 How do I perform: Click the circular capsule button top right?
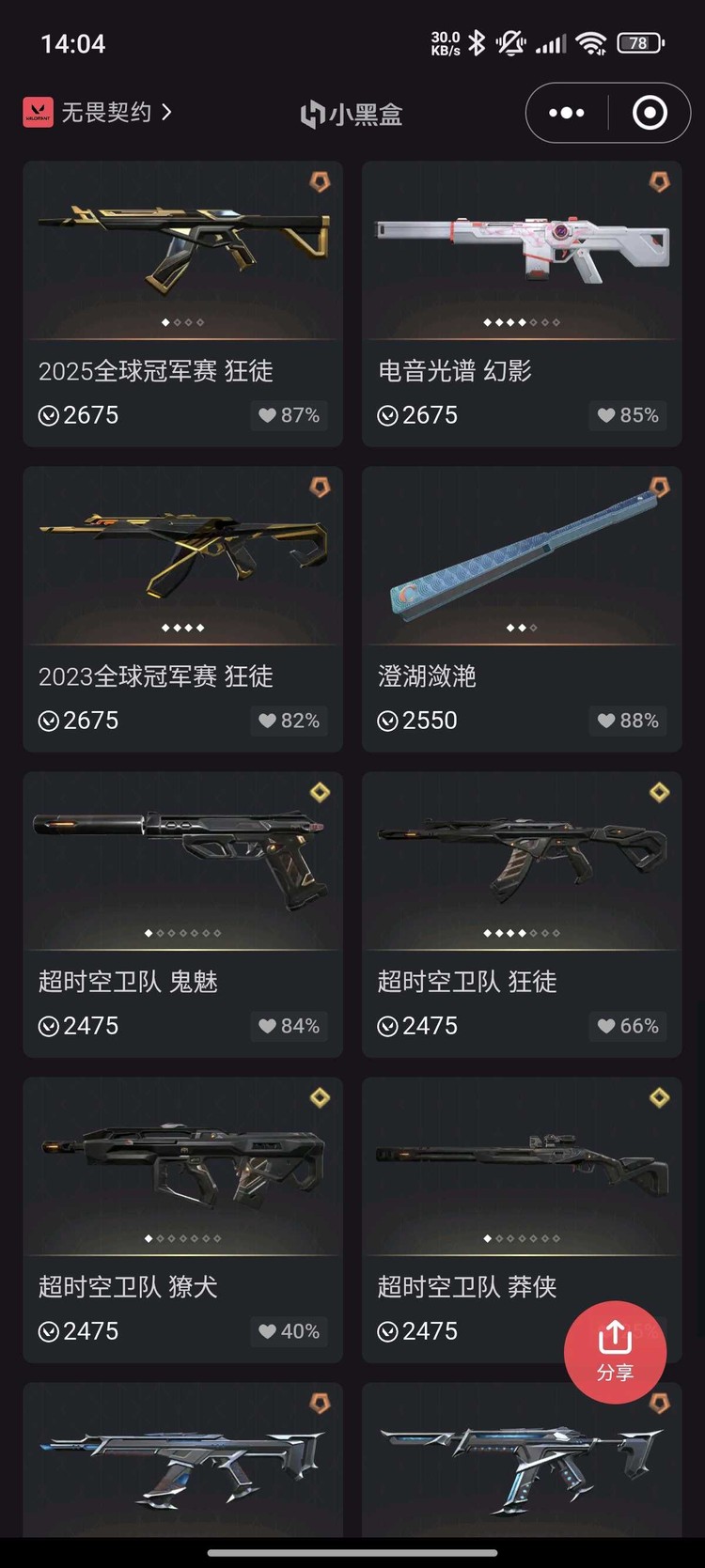pyautogui.click(x=649, y=112)
